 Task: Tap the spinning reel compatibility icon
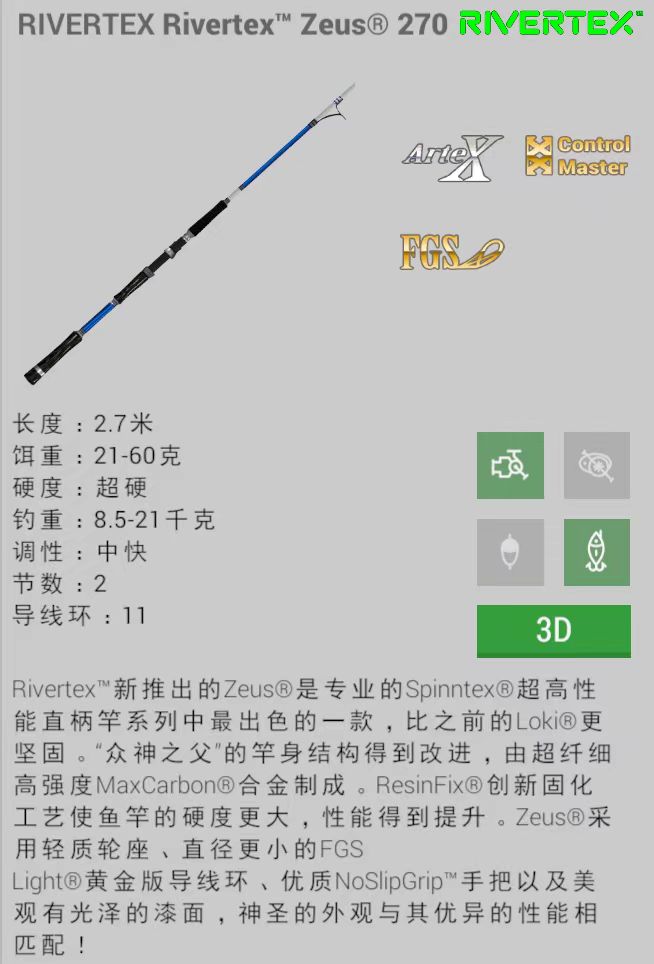(x=510, y=465)
